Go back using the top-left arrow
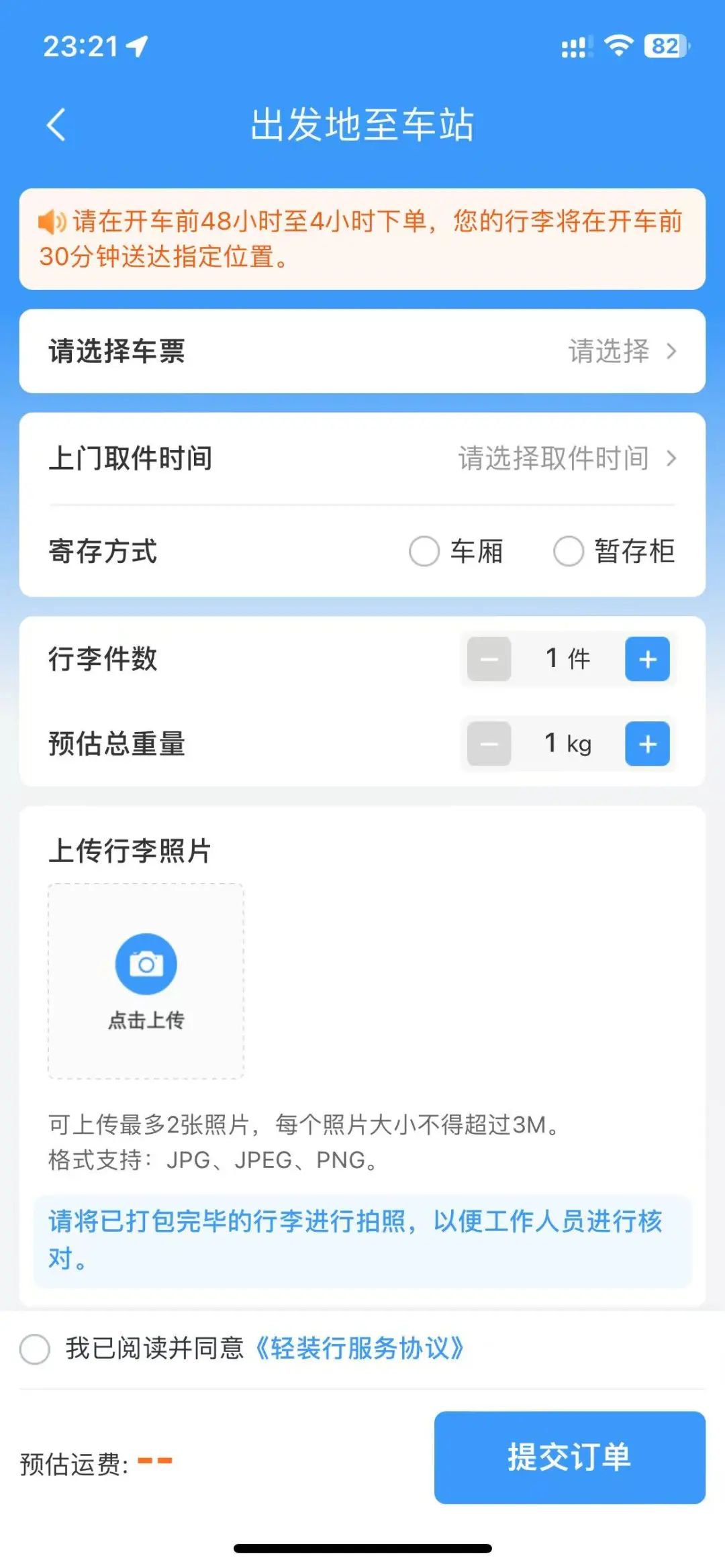Screen dimensions: 725x1568 point(56,125)
